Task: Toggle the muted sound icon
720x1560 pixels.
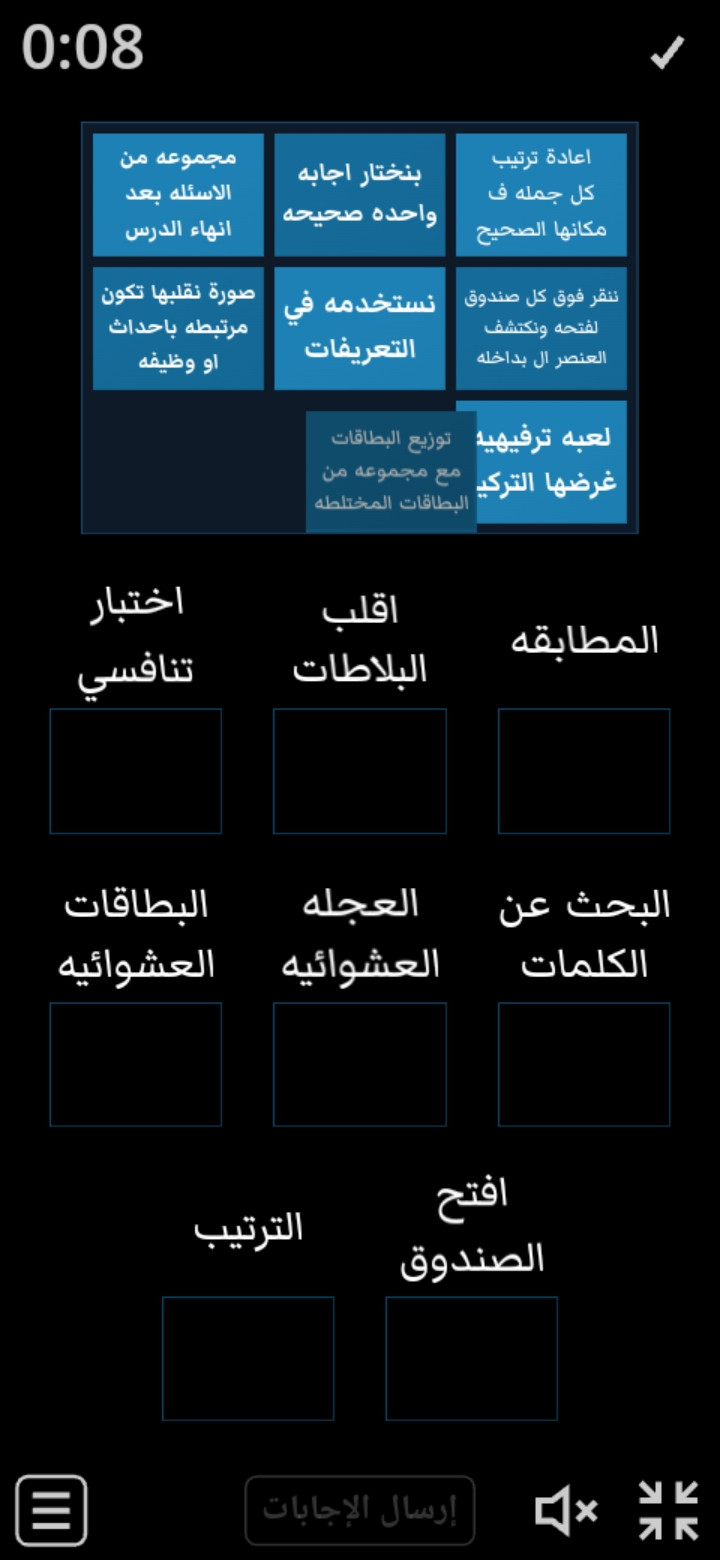Action: pyautogui.click(x=566, y=1510)
